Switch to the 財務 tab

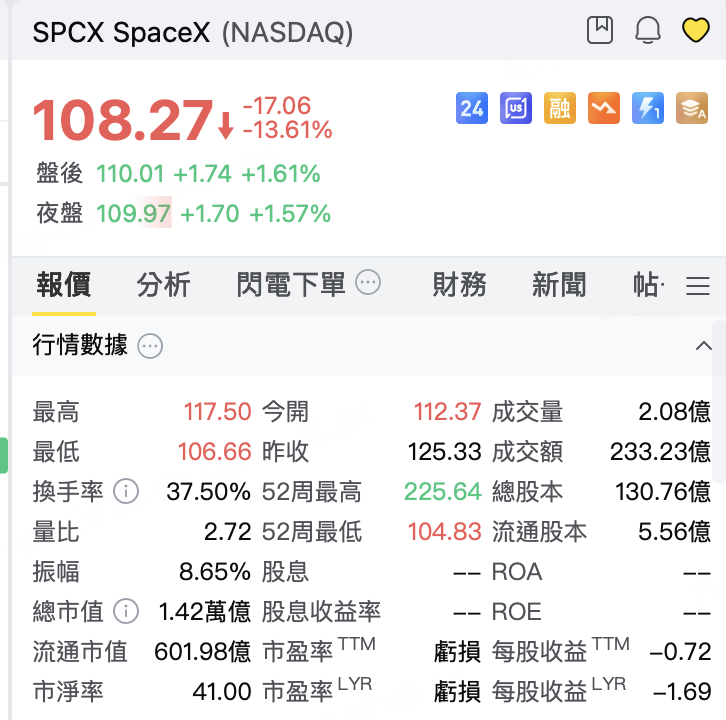pyautogui.click(x=459, y=284)
